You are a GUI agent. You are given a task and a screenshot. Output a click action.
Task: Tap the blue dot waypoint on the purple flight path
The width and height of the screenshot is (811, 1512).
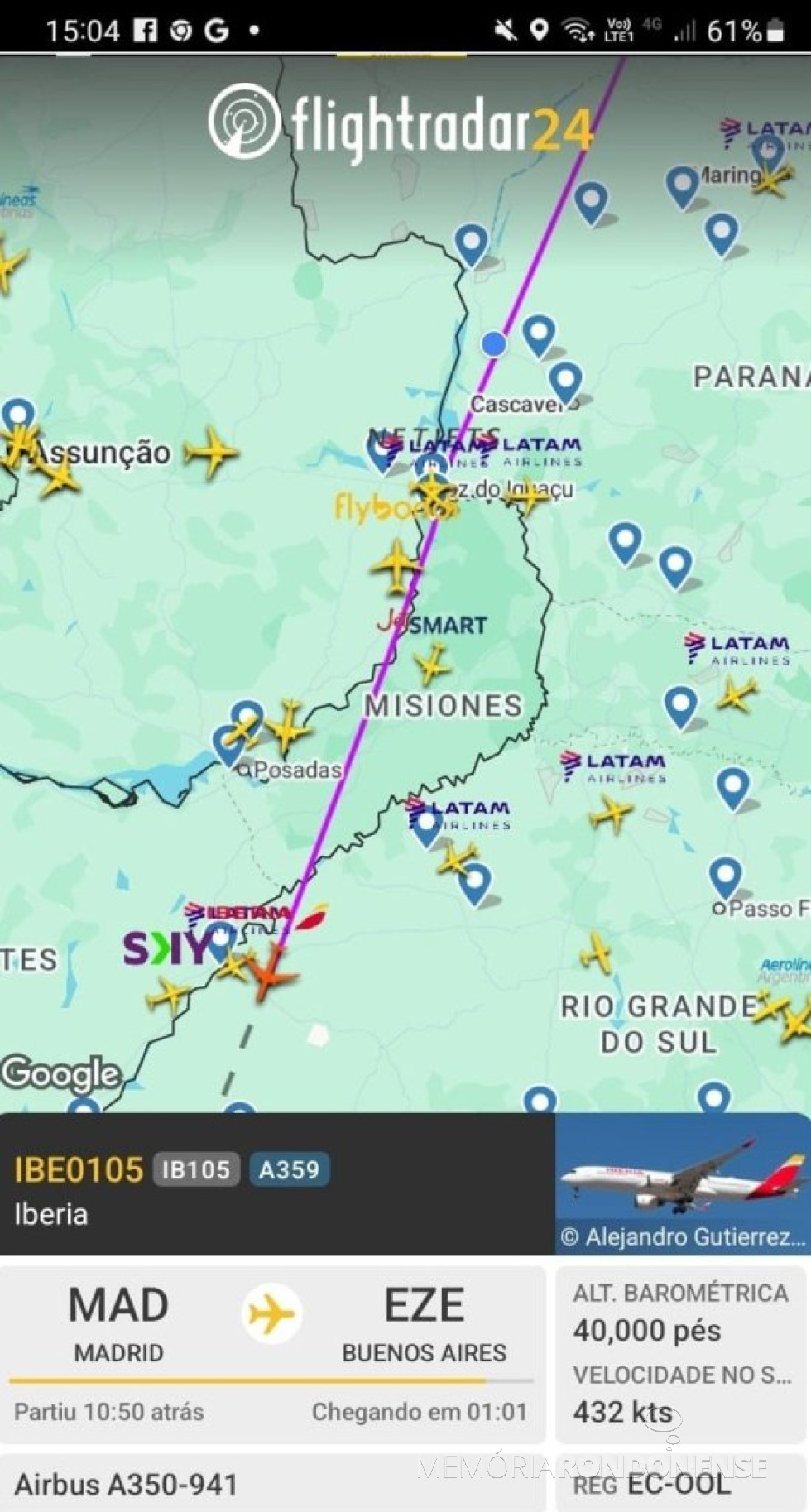pos(493,344)
